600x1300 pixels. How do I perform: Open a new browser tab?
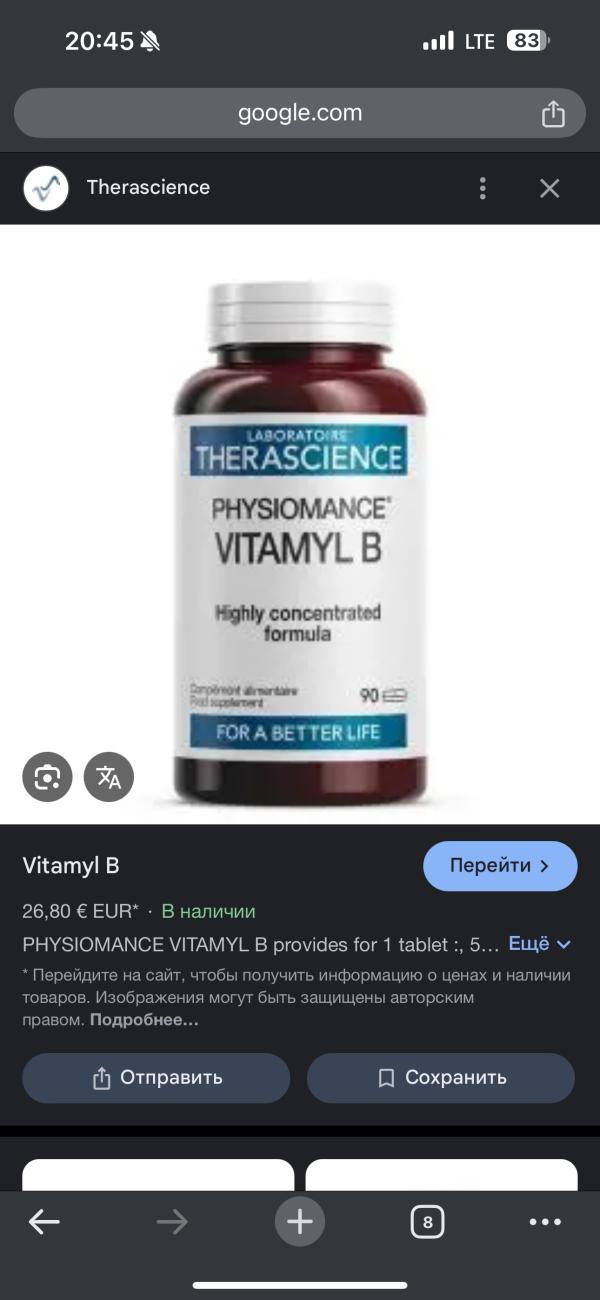point(300,1222)
